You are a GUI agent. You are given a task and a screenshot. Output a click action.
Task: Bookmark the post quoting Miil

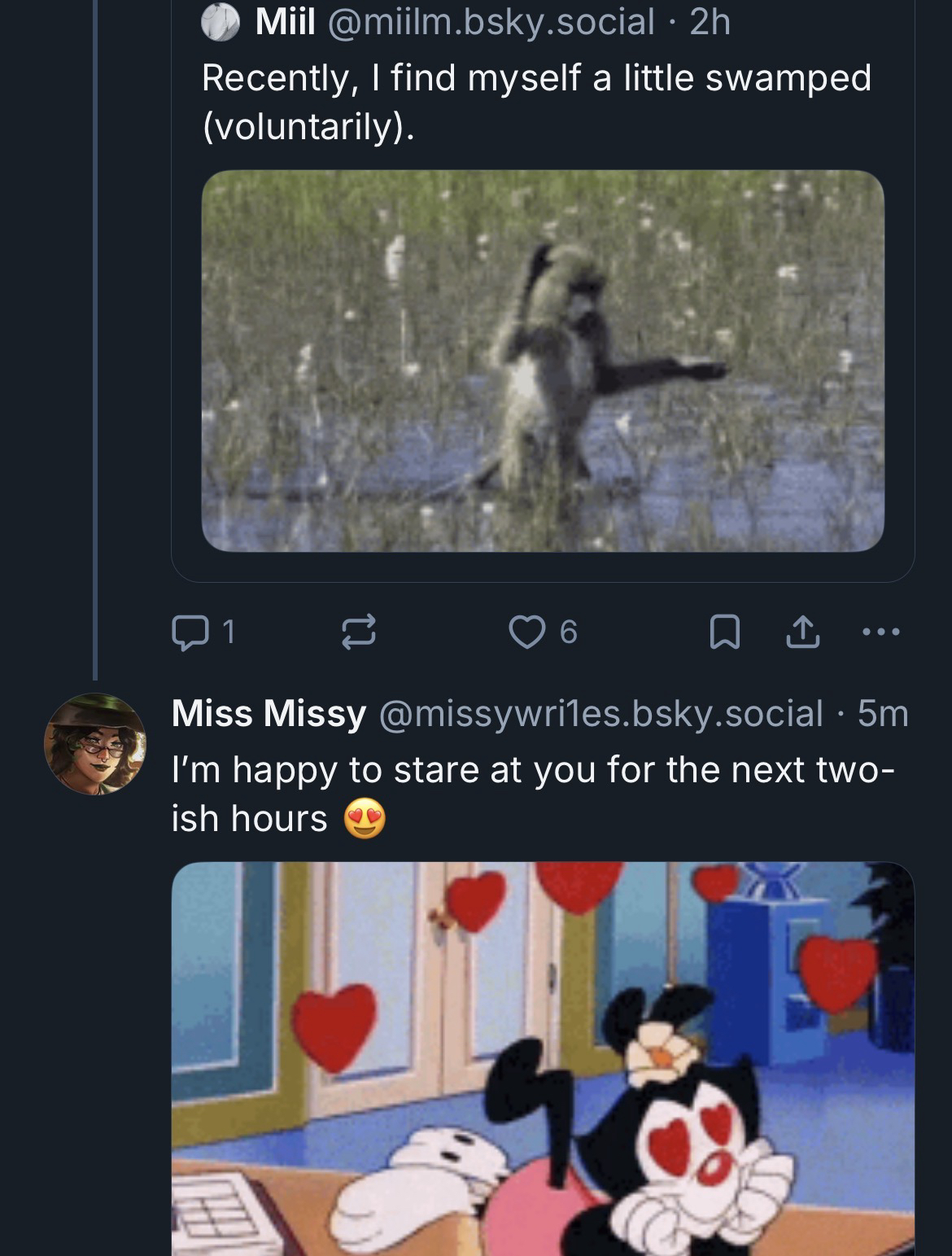724,632
